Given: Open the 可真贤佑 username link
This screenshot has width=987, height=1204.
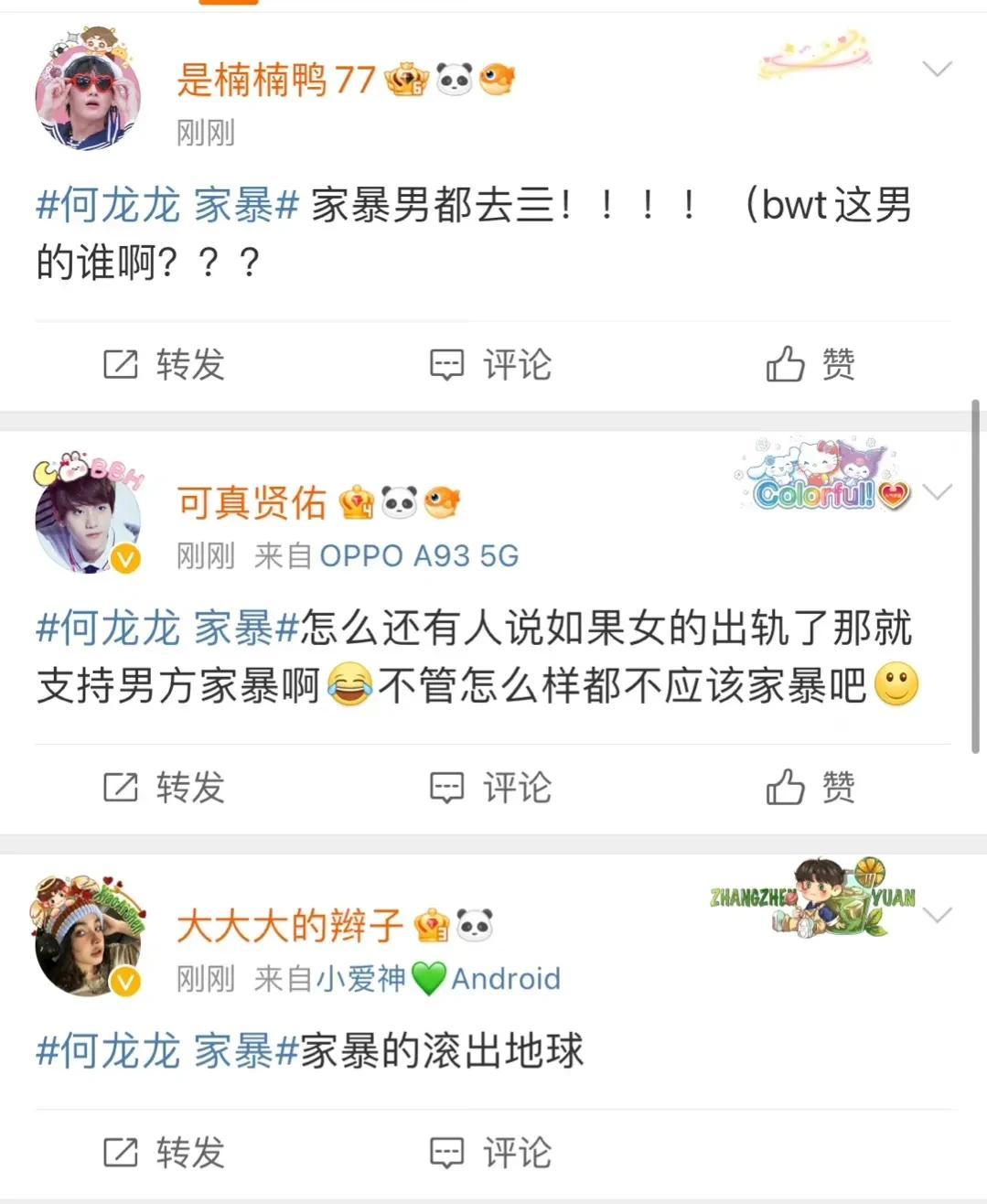Looking at the screenshot, I should pos(252,502).
